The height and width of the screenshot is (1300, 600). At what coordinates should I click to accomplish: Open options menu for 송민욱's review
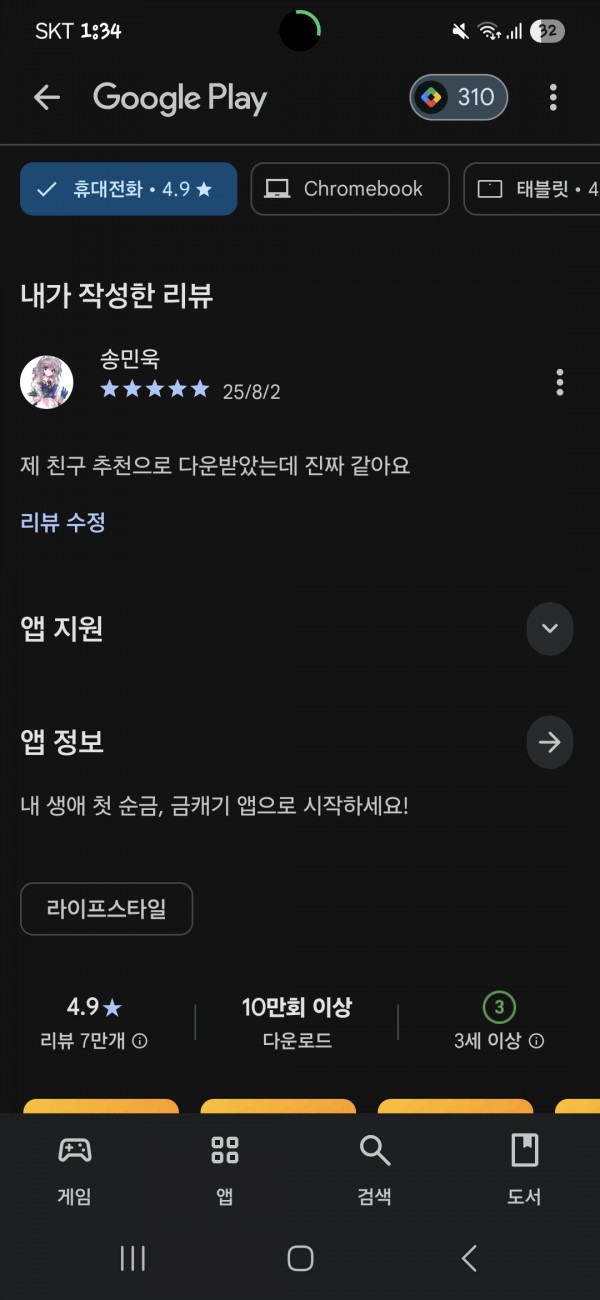559,382
